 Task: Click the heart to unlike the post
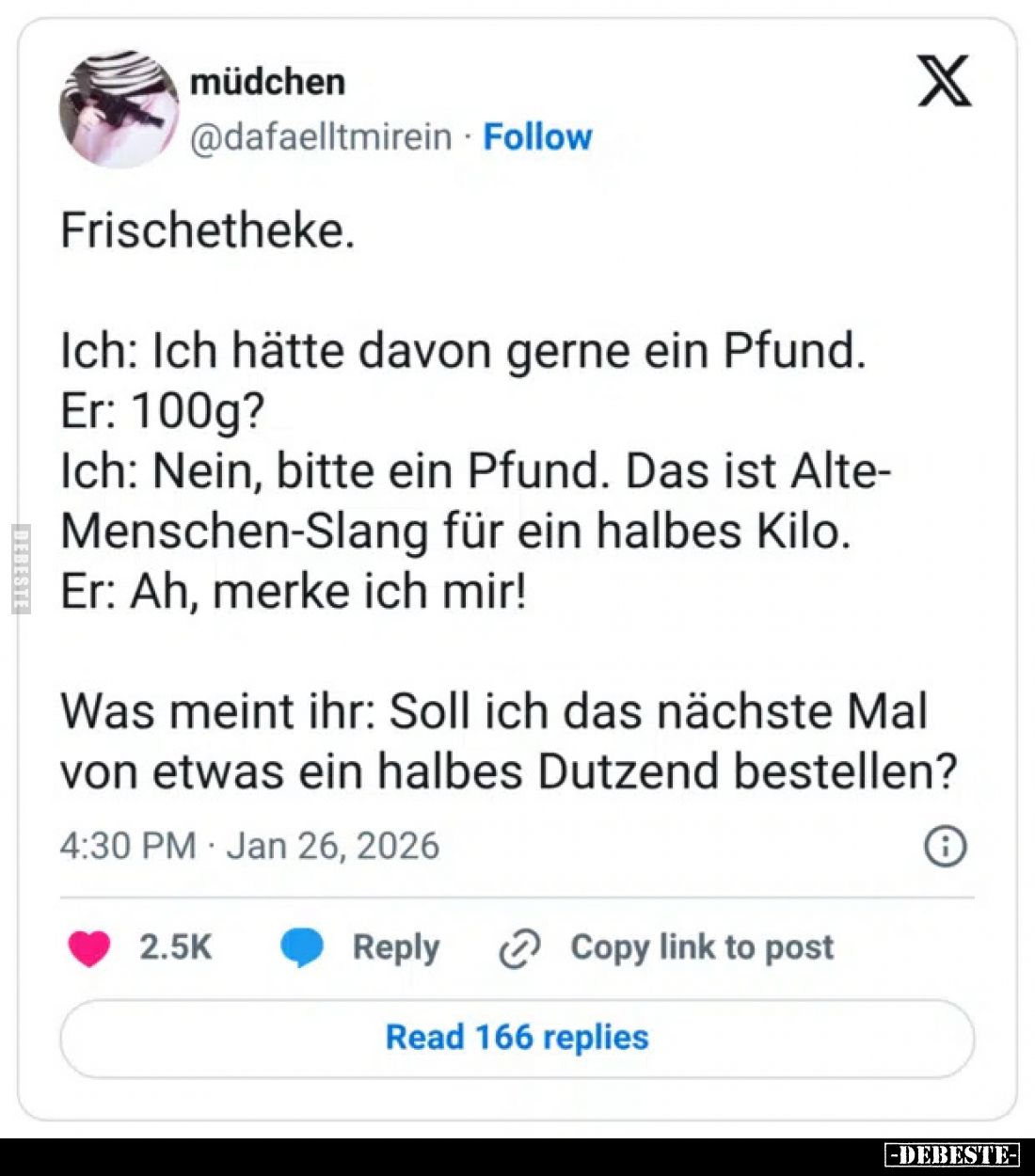pos(90,947)
